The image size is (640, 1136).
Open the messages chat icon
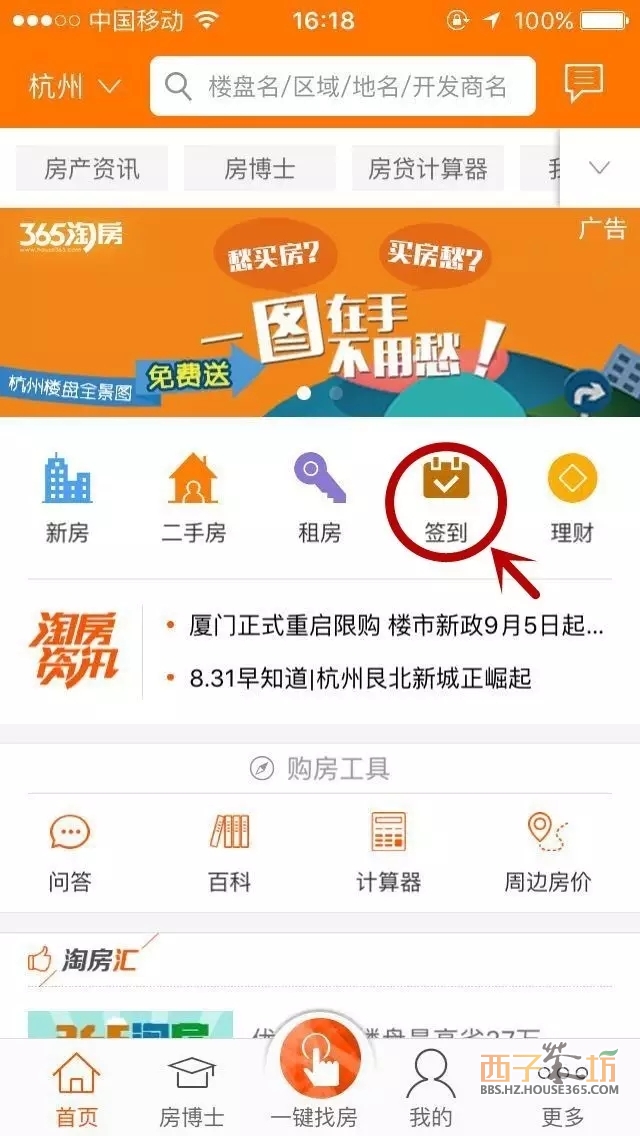[x=583, y=83]
